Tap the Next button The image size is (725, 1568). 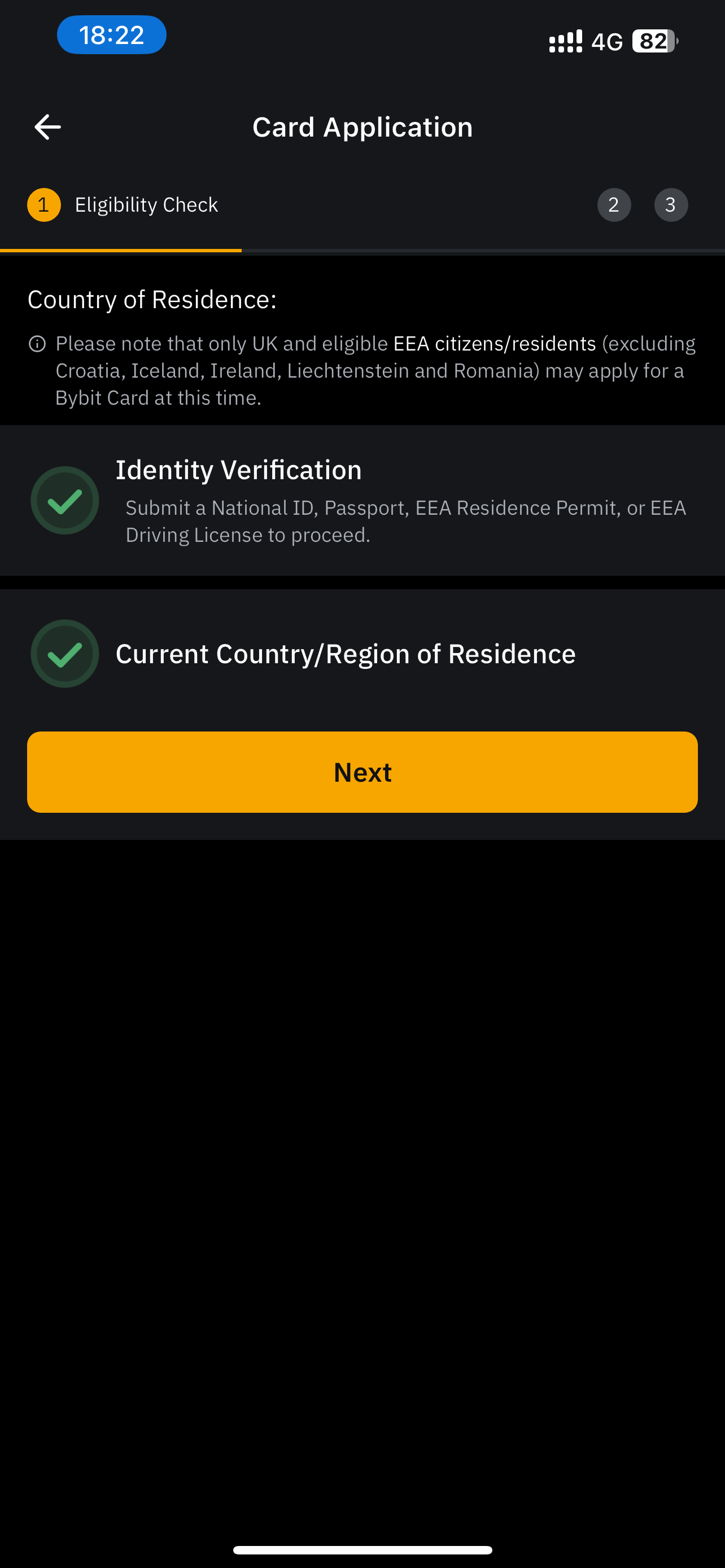tap(362, 772)
